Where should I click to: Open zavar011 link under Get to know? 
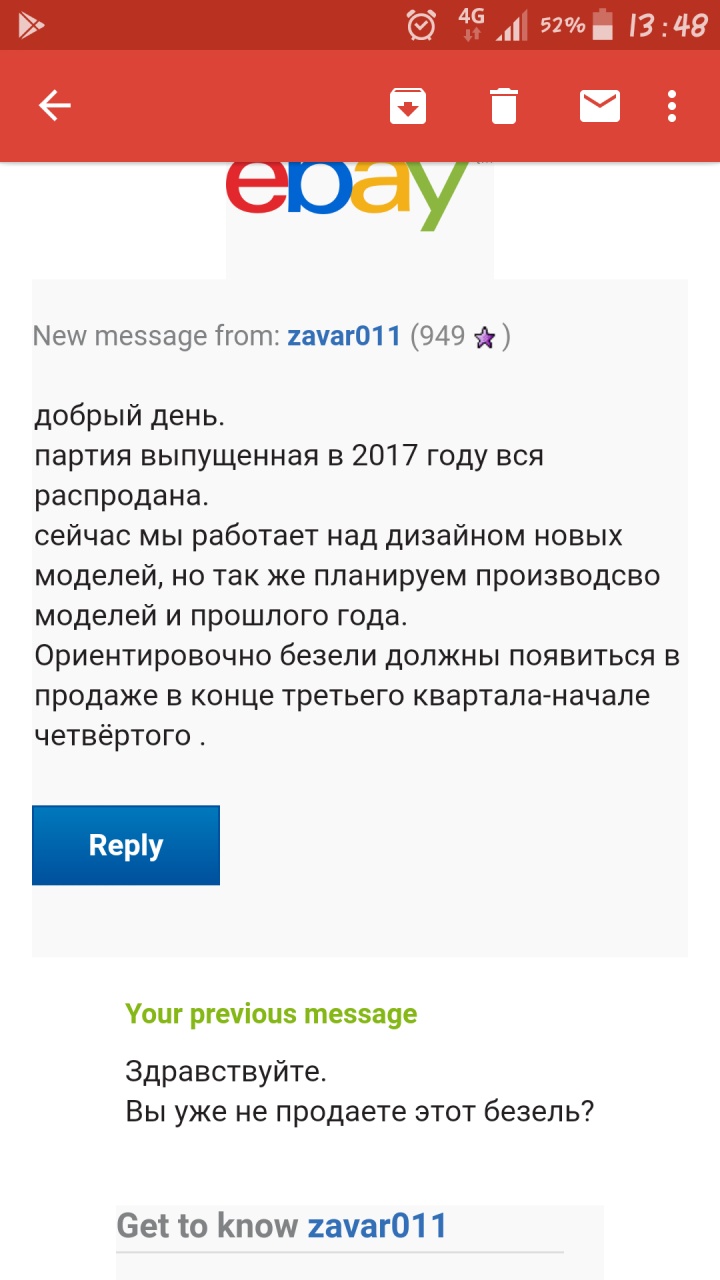tap(377, 1225)
